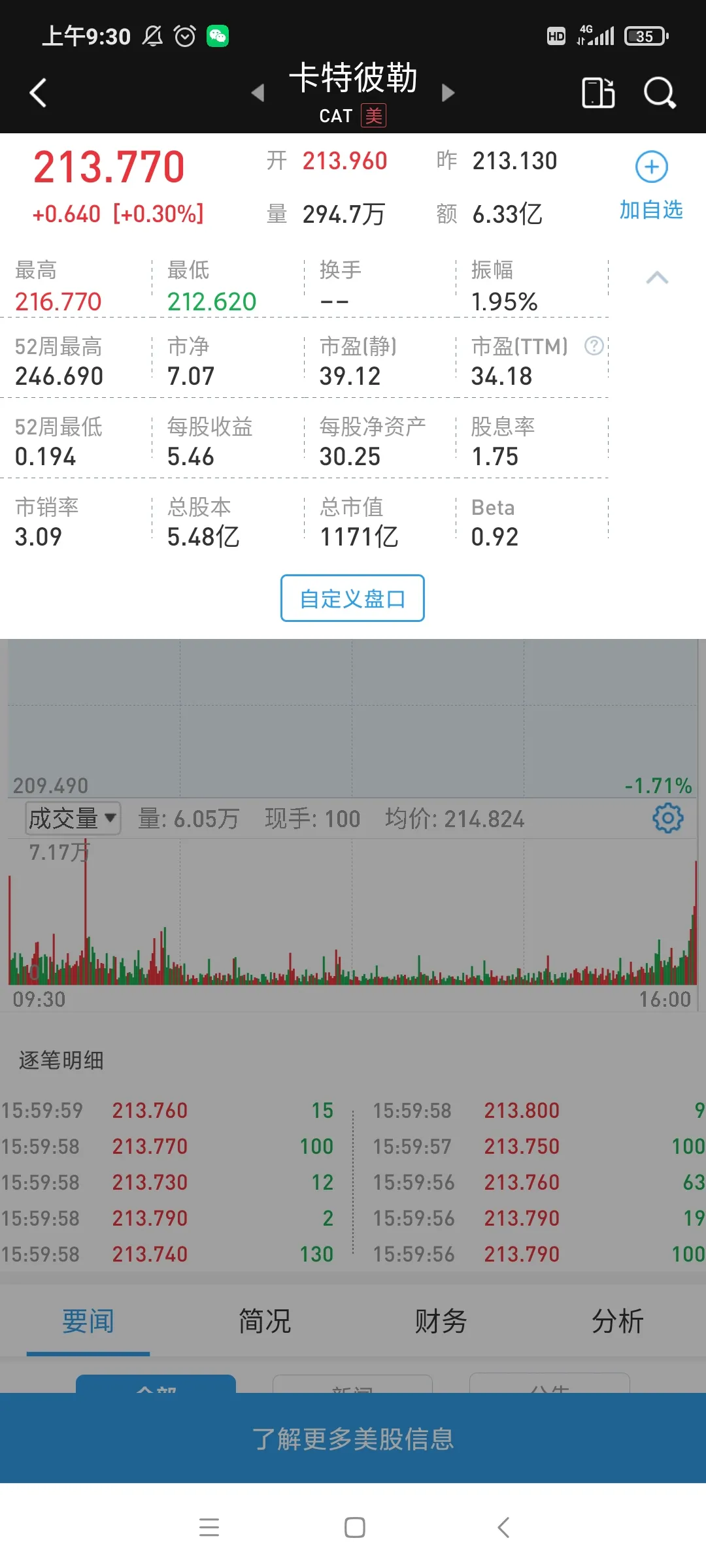Open the landscape rotate view icon

tap(598, 93)
